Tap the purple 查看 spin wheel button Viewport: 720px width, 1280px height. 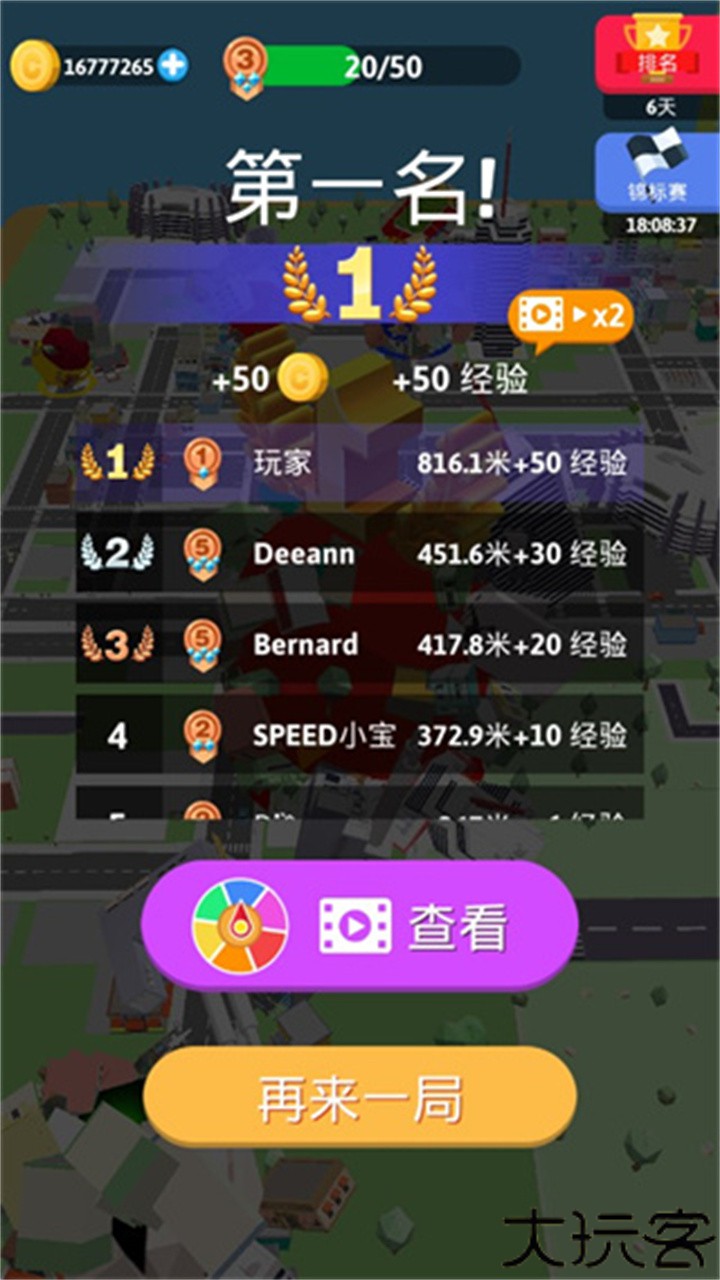tap(359, 925)
